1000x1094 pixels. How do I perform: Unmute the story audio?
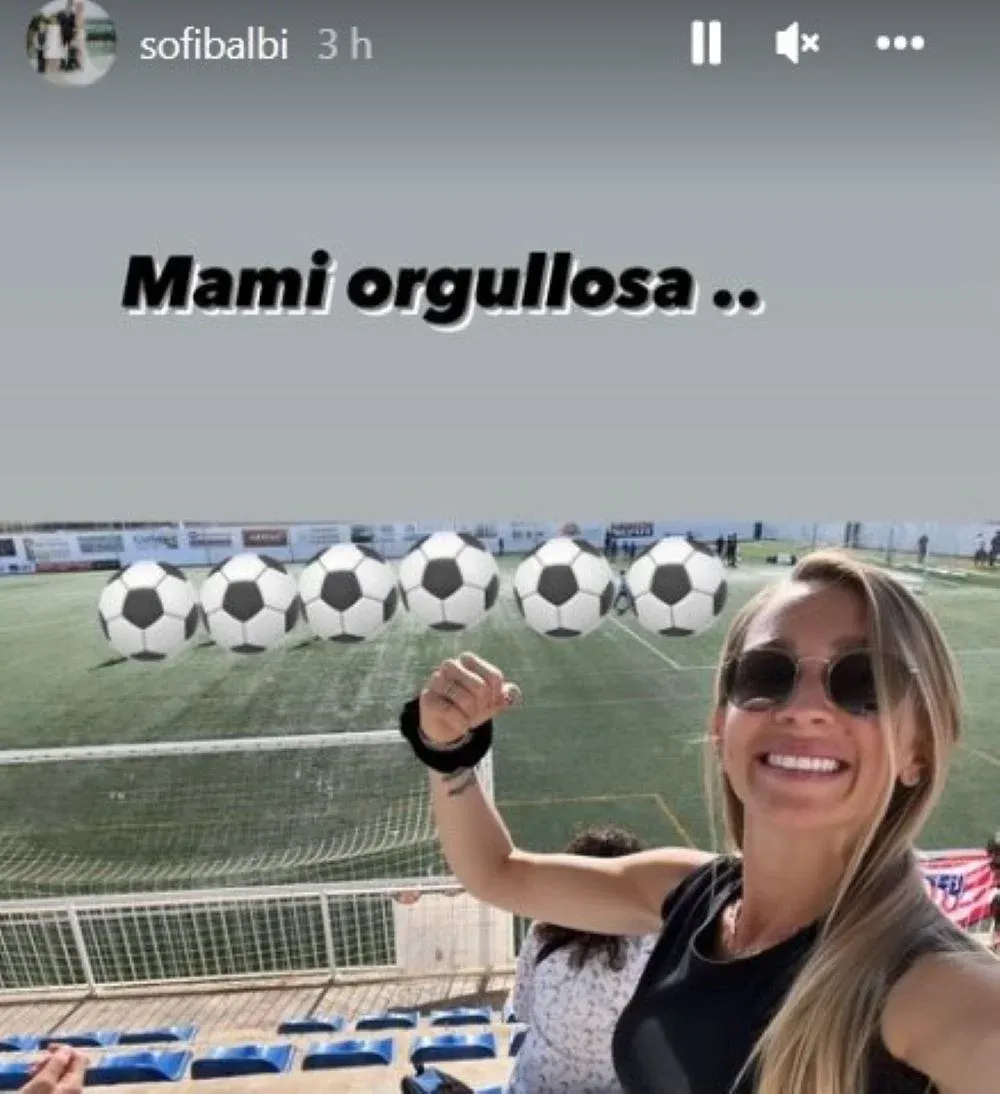[797, 43]
